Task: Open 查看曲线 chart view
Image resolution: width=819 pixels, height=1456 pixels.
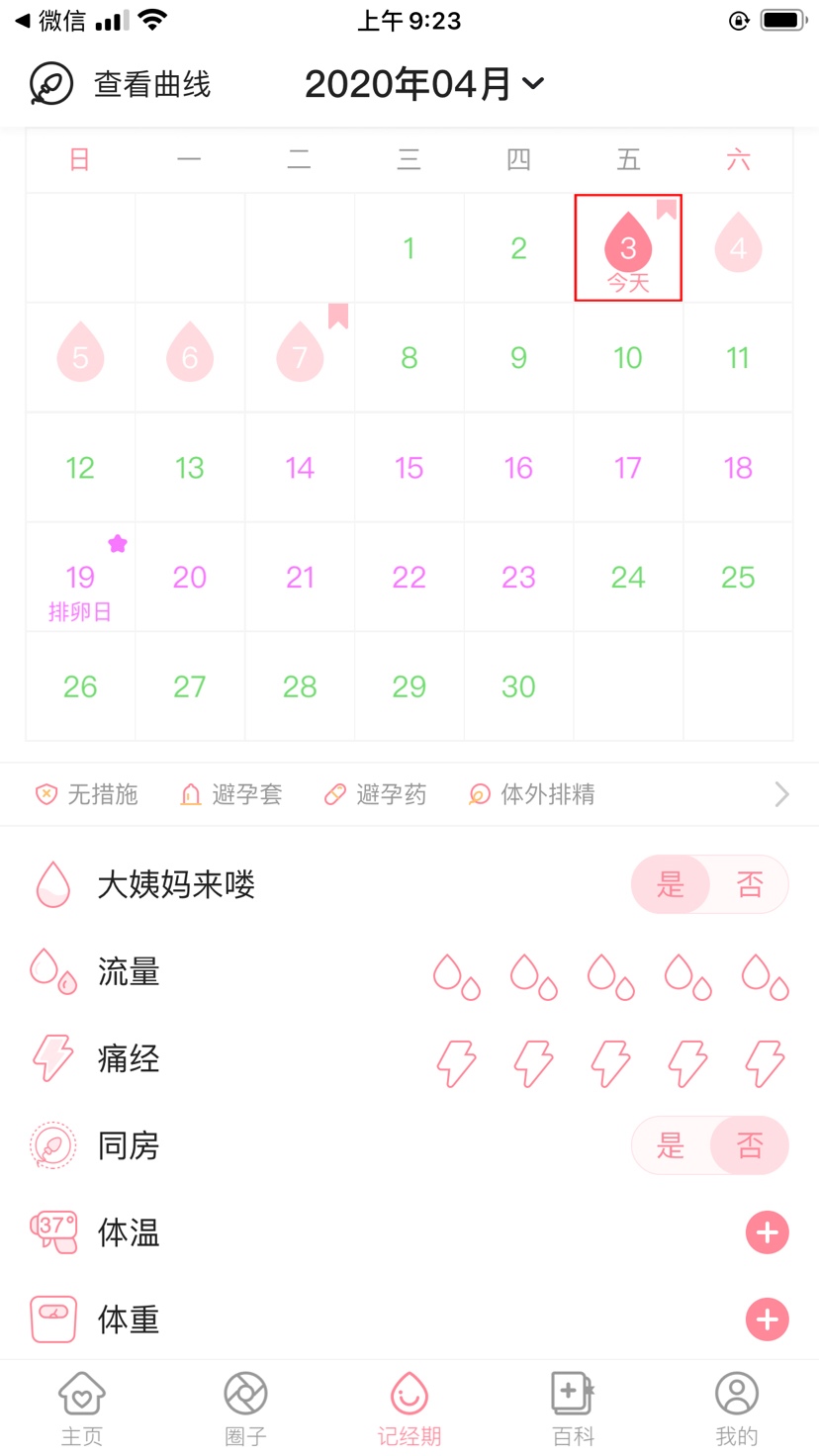Action: 121,84
